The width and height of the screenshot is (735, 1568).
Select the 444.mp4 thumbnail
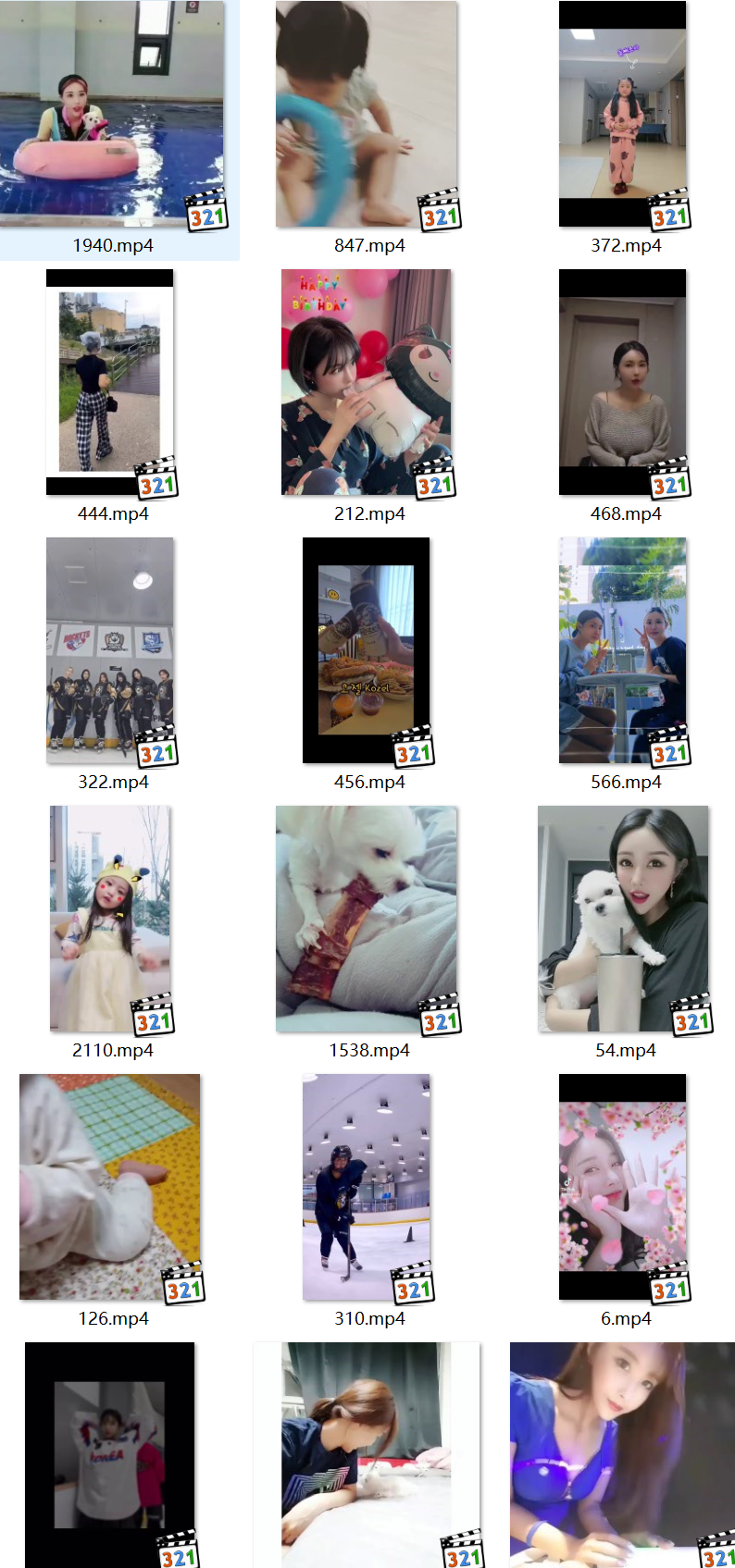click(110, 383)
